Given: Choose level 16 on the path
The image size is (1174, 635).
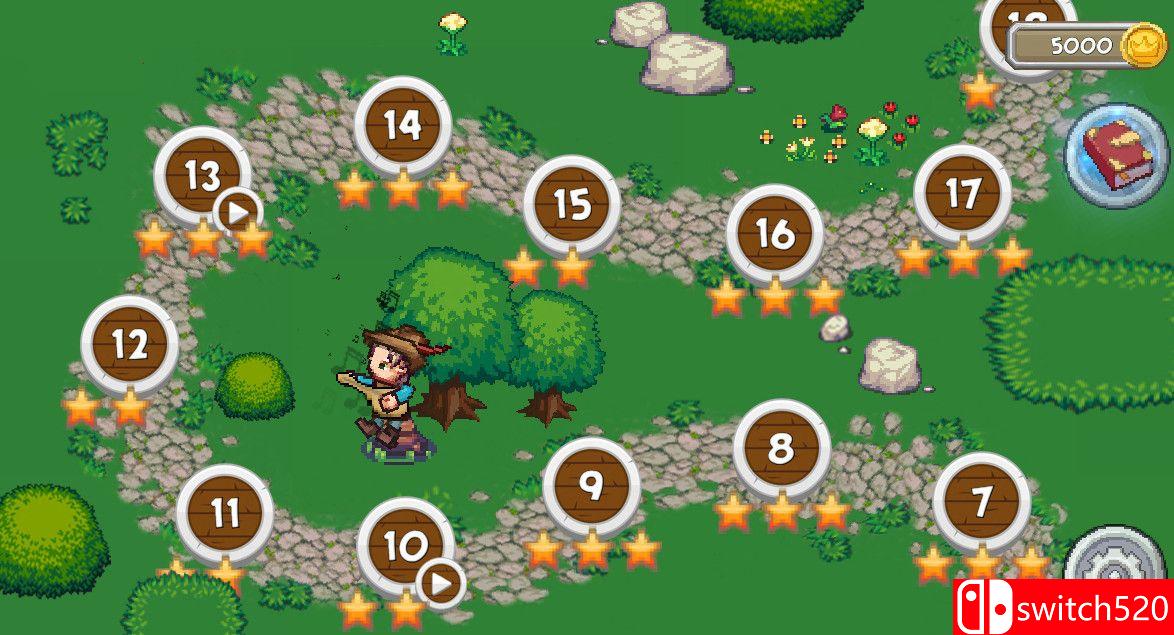Looking at the screenshot, I should coord(775,233).
